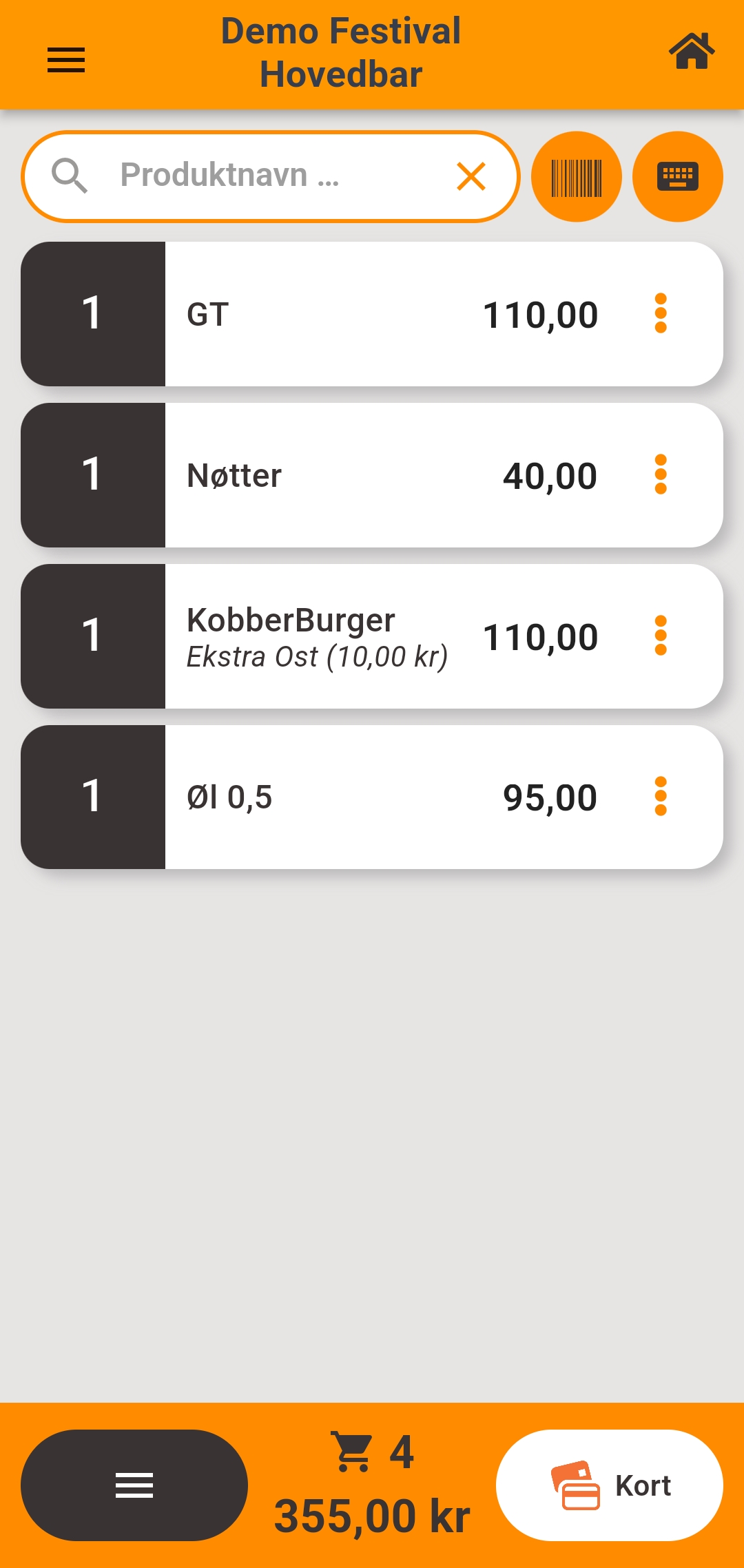Open options for the Nøtter item
744x1568 pixels.
coord(661,474)
